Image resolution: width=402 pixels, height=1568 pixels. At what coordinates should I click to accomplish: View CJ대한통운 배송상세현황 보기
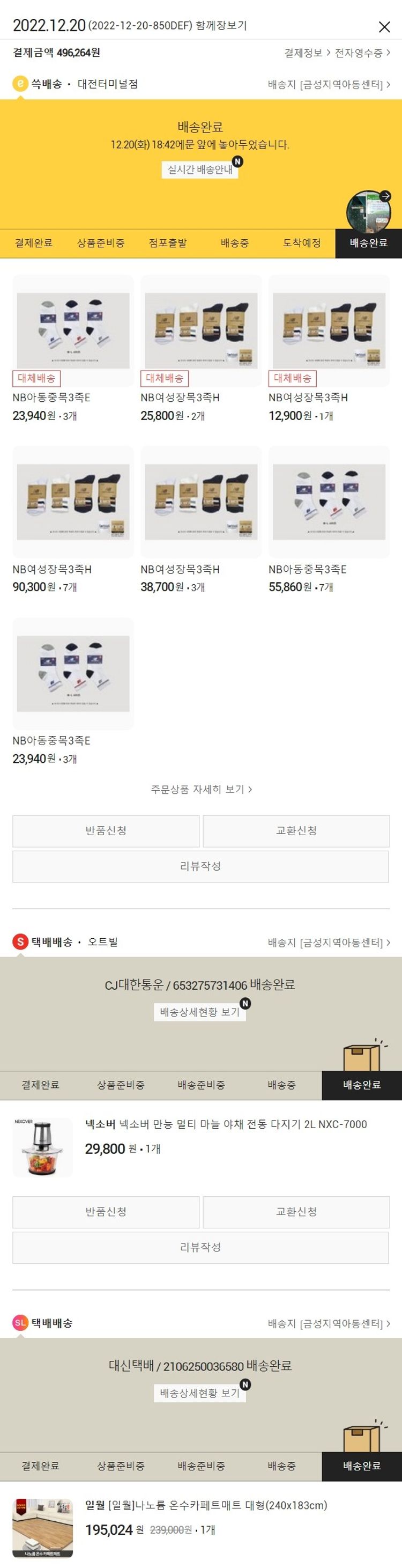[200, 1012]
